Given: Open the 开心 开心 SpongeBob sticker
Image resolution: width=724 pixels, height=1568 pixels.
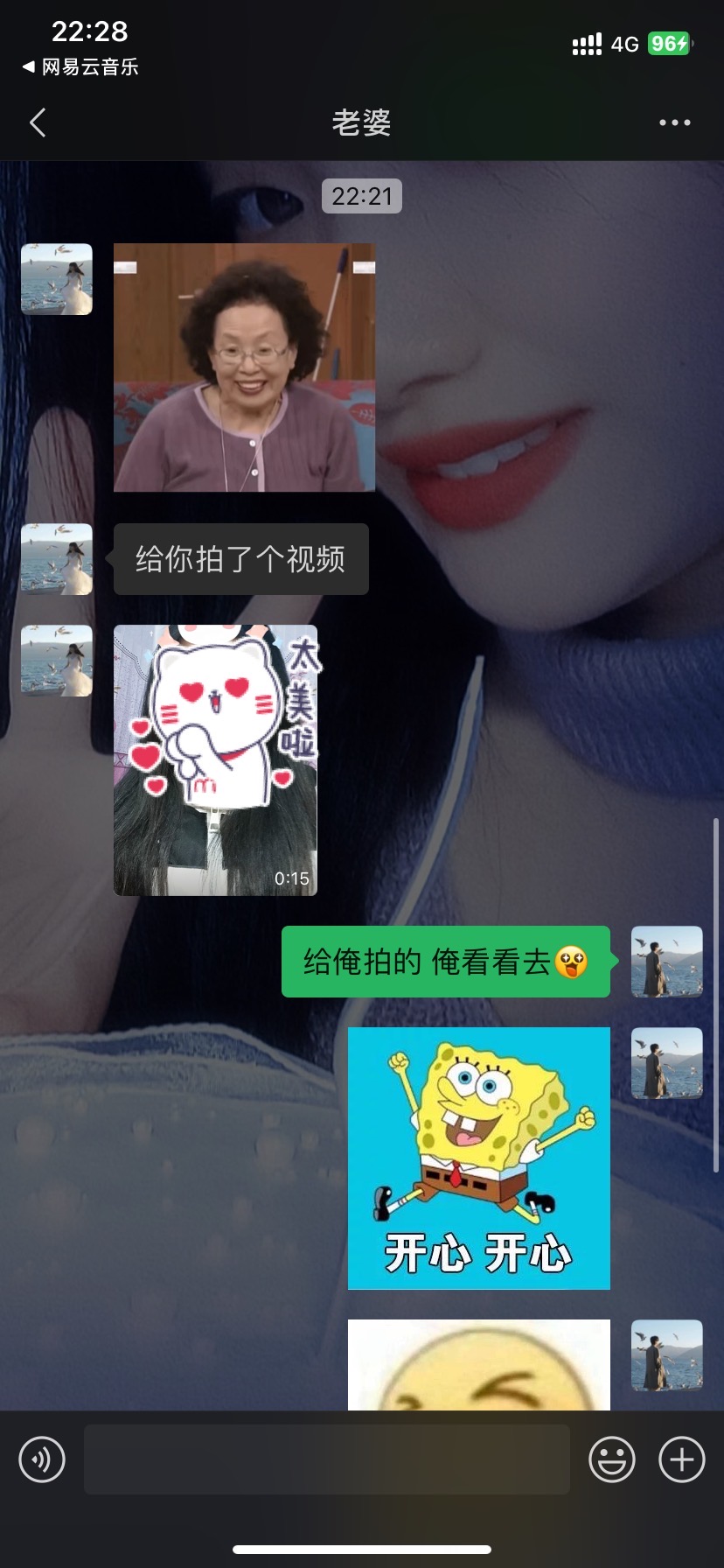Looking at the screenshot, I should (x=478, y=1158).
